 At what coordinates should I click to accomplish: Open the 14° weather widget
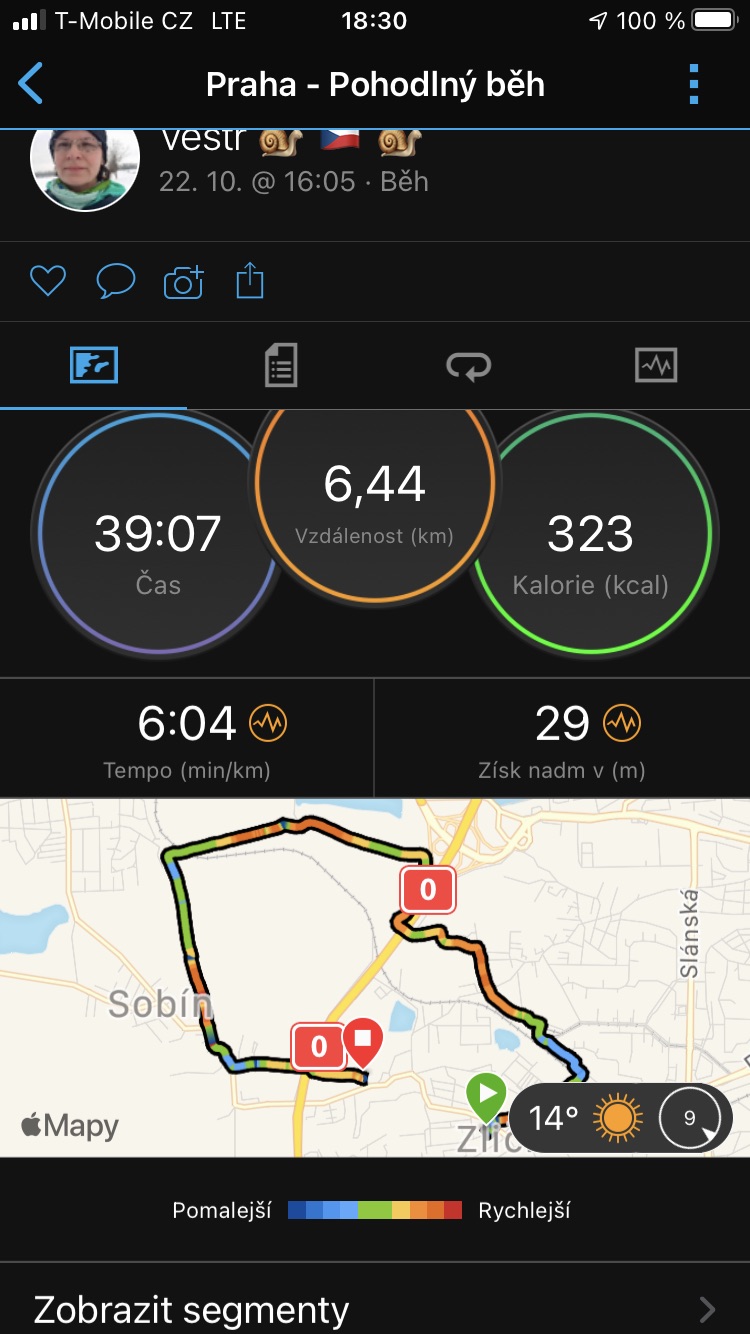621,1117
